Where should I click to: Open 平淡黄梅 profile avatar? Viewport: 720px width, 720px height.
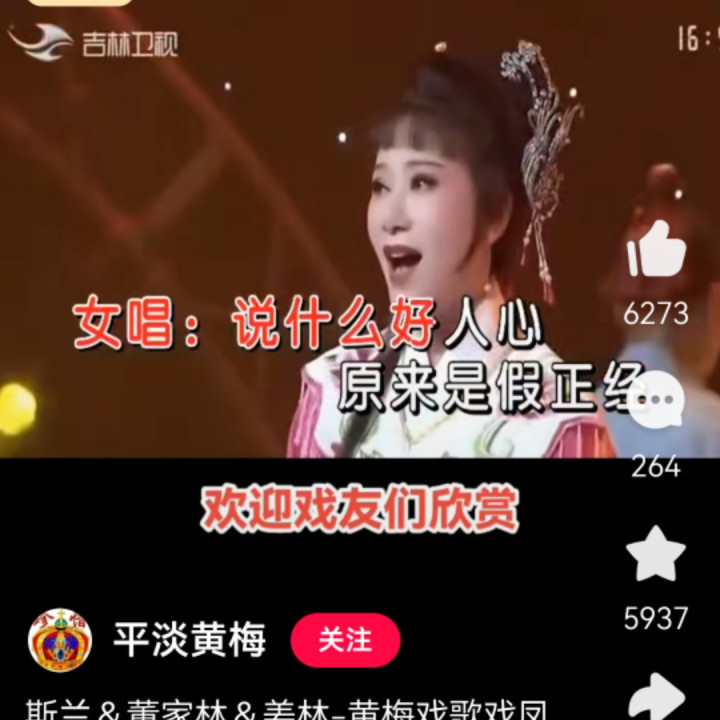click(x=60, y=640)
